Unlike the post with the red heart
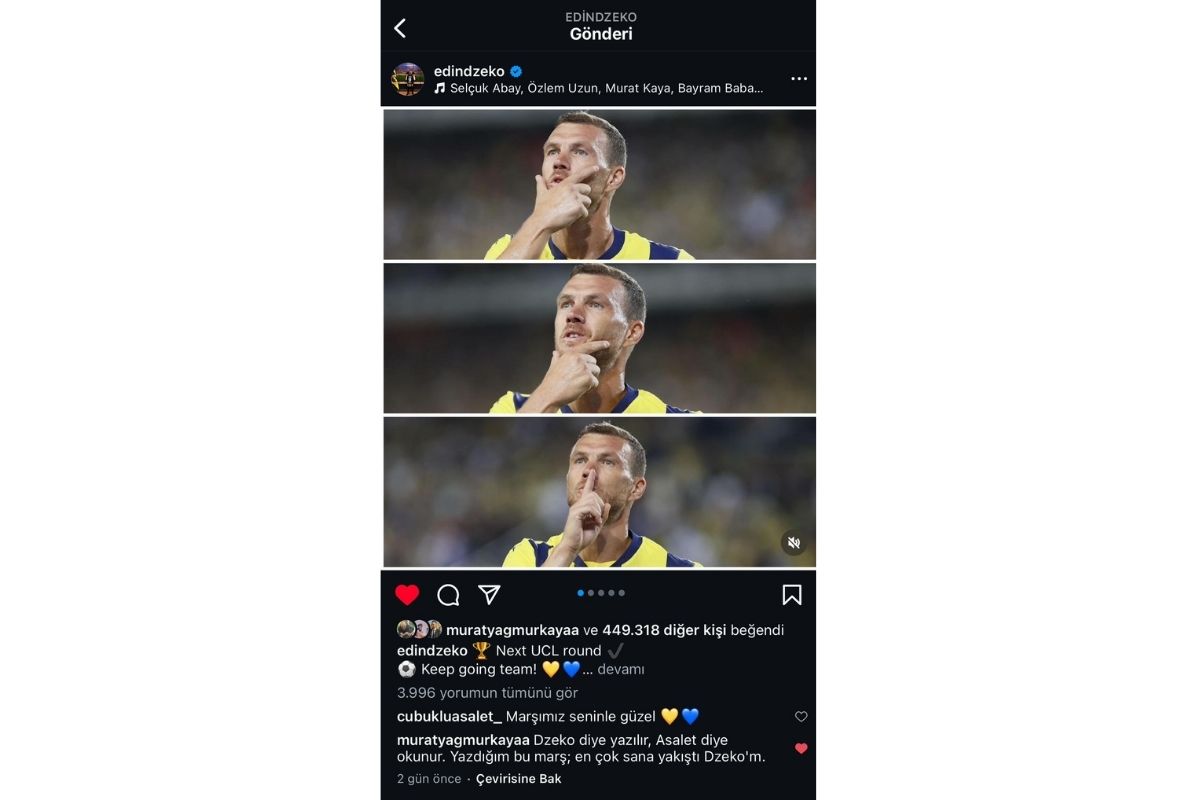Viewport: 1200px width, 800px height. tap(407, 595)
